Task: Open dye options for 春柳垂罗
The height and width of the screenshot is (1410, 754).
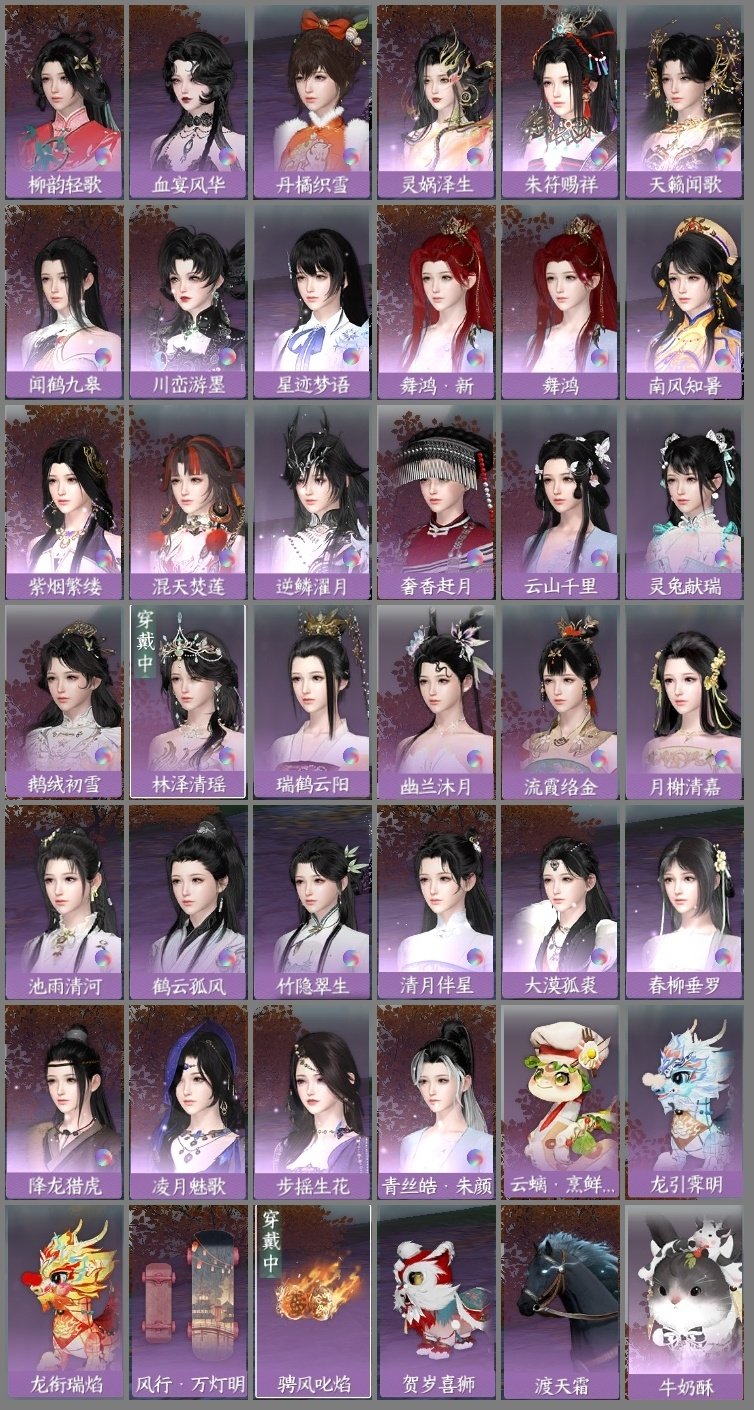Action: 723,957
